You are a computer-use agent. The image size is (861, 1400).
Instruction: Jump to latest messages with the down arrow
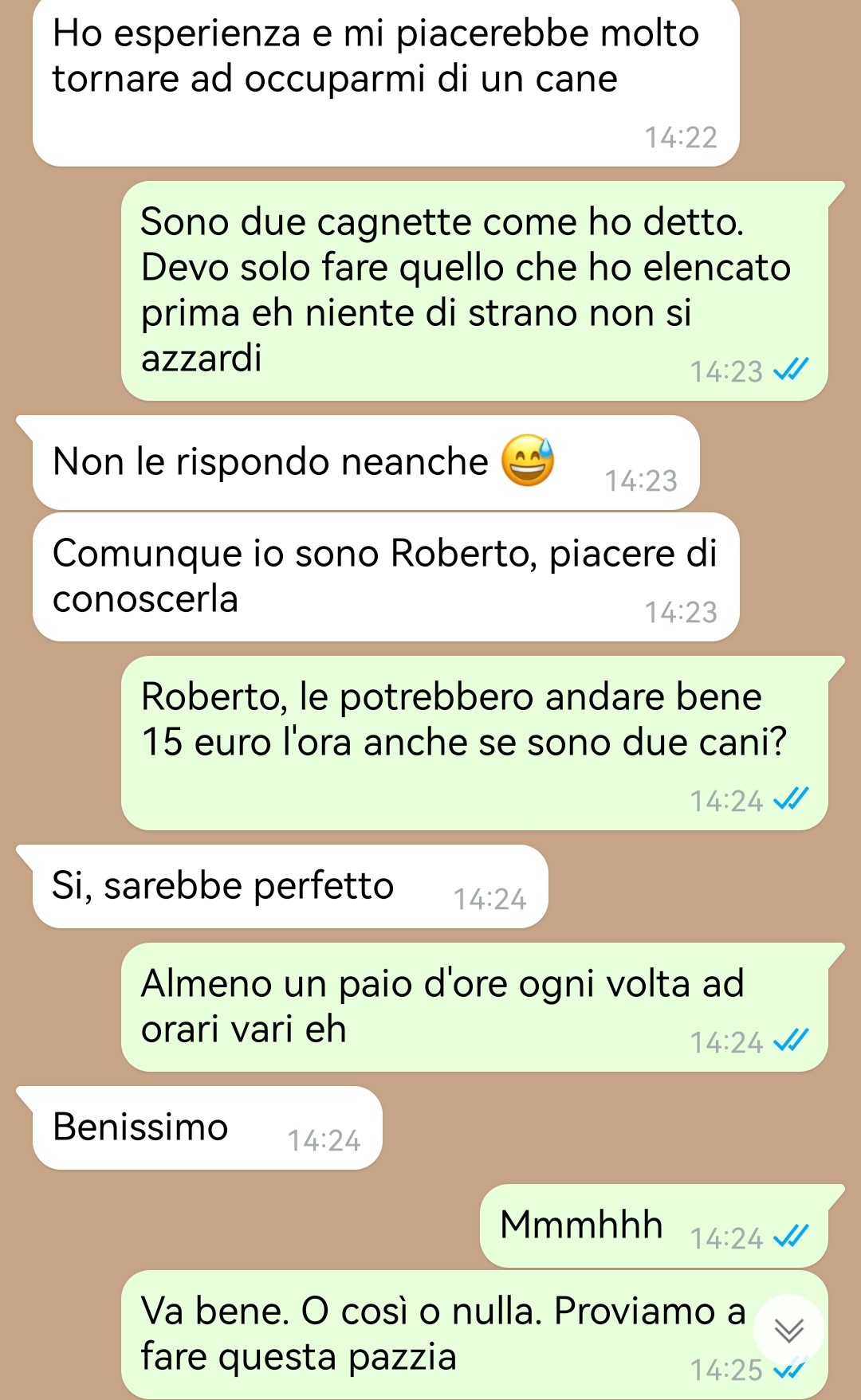coord(788,1330)
